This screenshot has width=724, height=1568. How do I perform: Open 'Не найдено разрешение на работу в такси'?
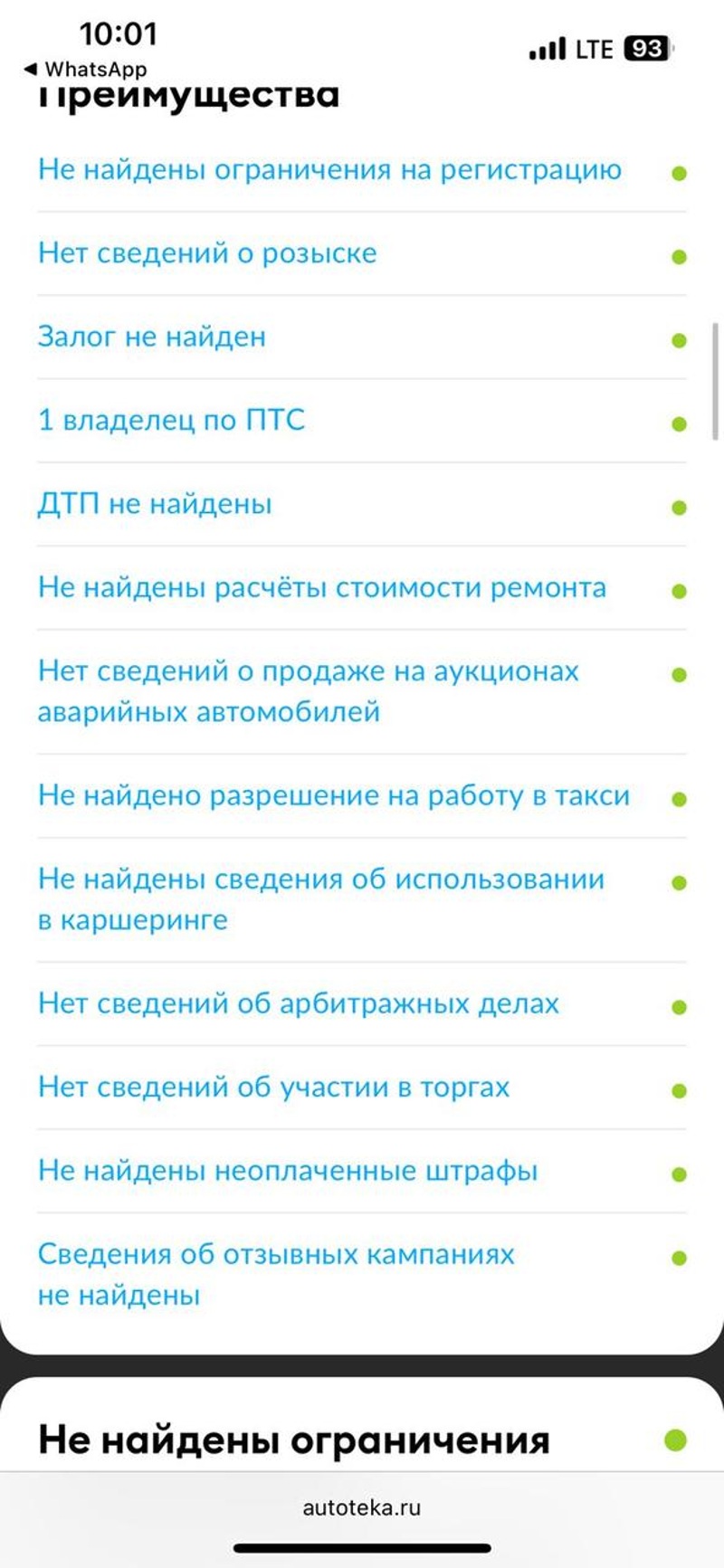333,795
